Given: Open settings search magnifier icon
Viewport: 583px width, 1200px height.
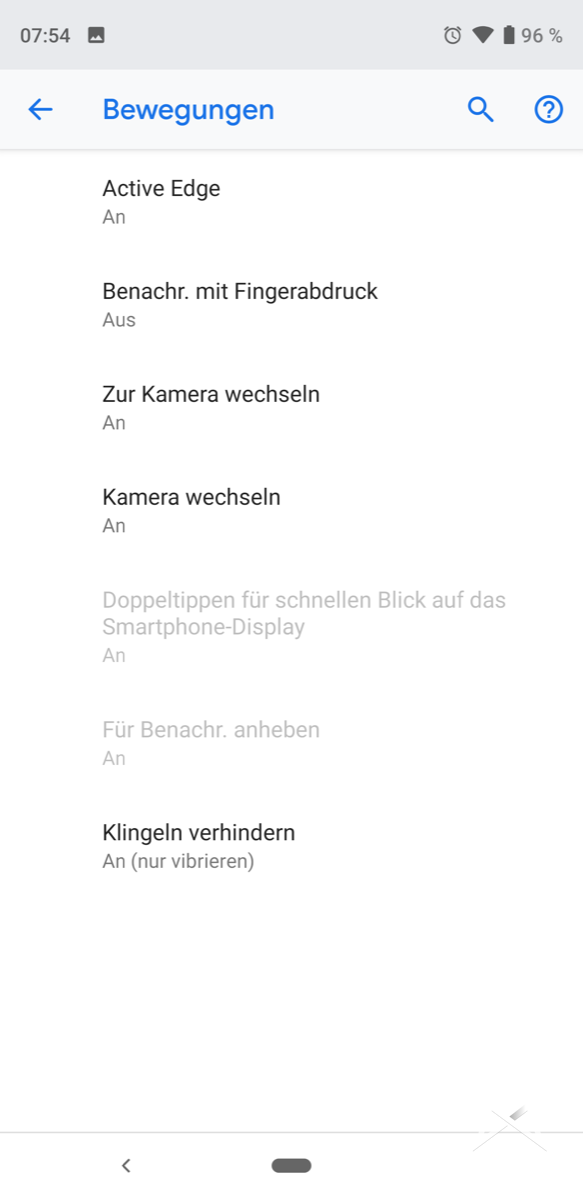Looking at the screenshot, I should (x=481, y=110).
